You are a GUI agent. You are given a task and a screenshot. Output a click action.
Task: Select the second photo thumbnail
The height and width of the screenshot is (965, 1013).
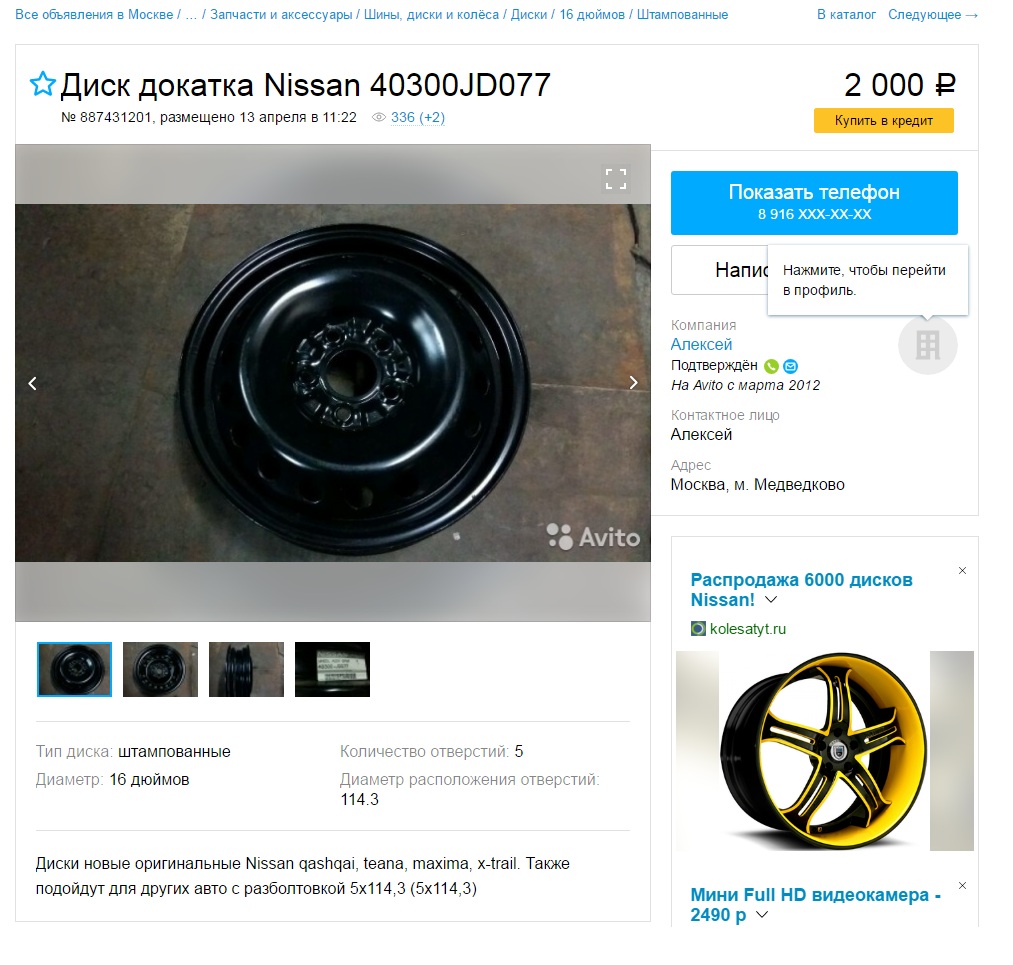click(160, 669)
